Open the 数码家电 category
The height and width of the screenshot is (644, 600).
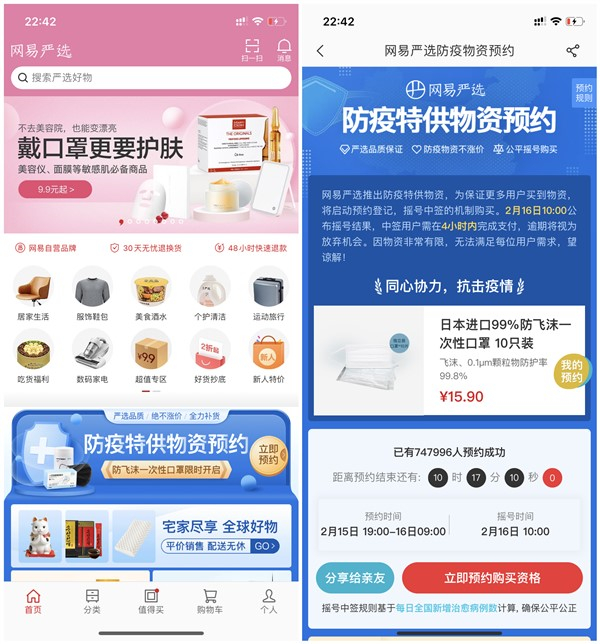[92, 358]
